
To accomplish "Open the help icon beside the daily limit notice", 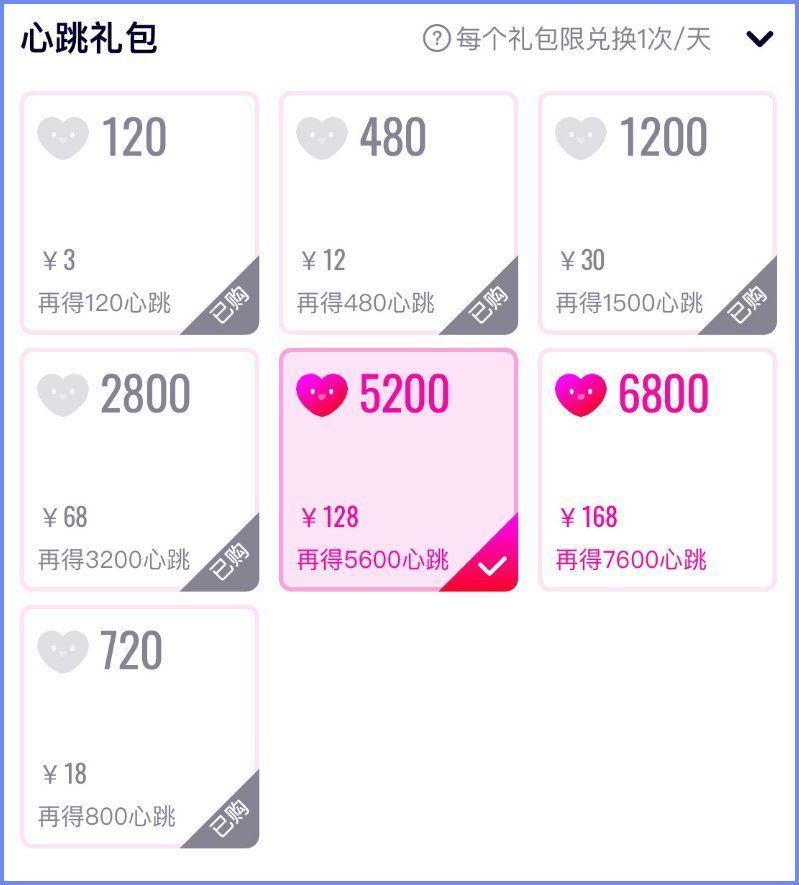I will 437,36.
